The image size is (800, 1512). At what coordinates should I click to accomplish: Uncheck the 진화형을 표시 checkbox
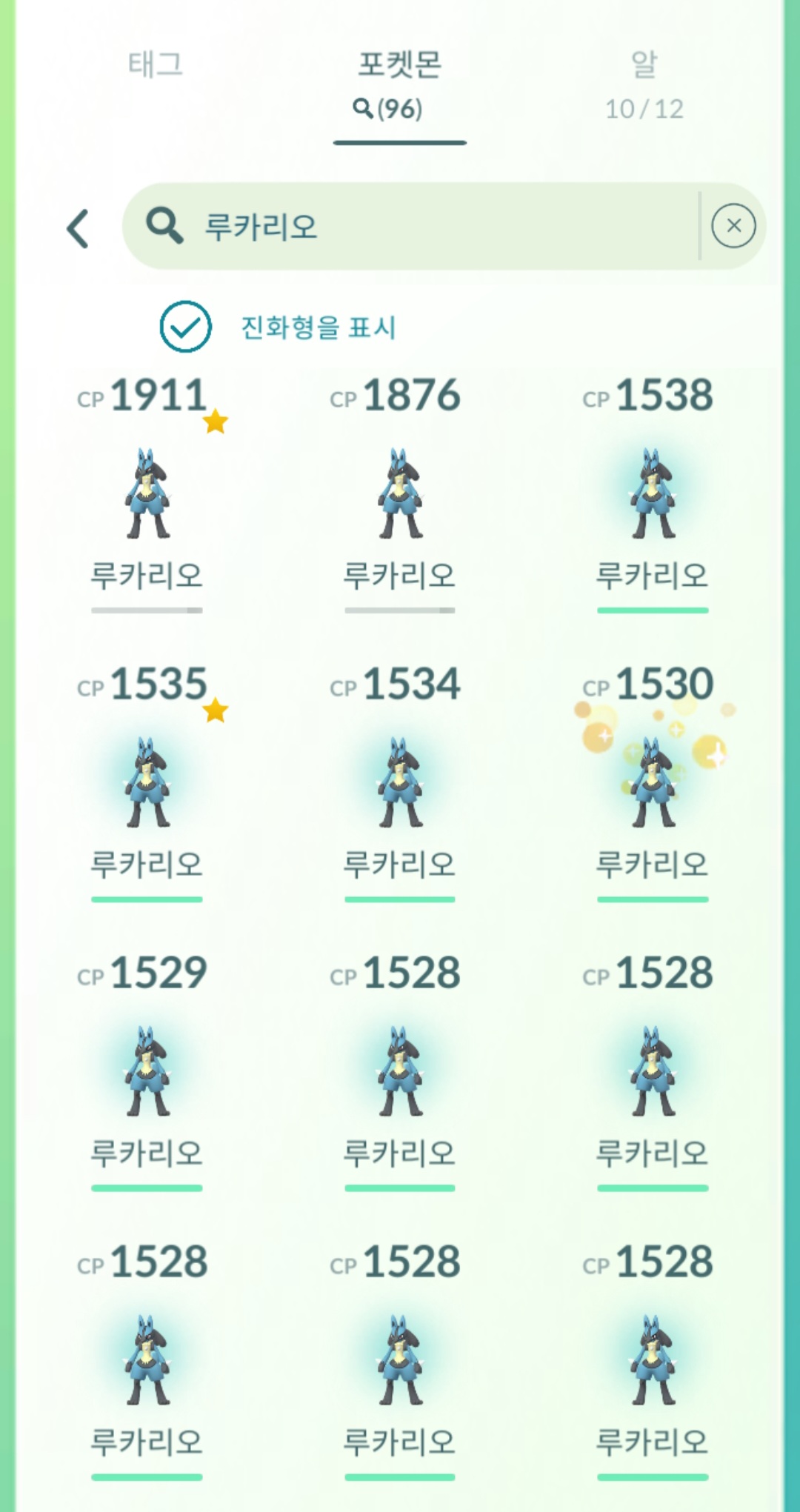coord(185,327)
